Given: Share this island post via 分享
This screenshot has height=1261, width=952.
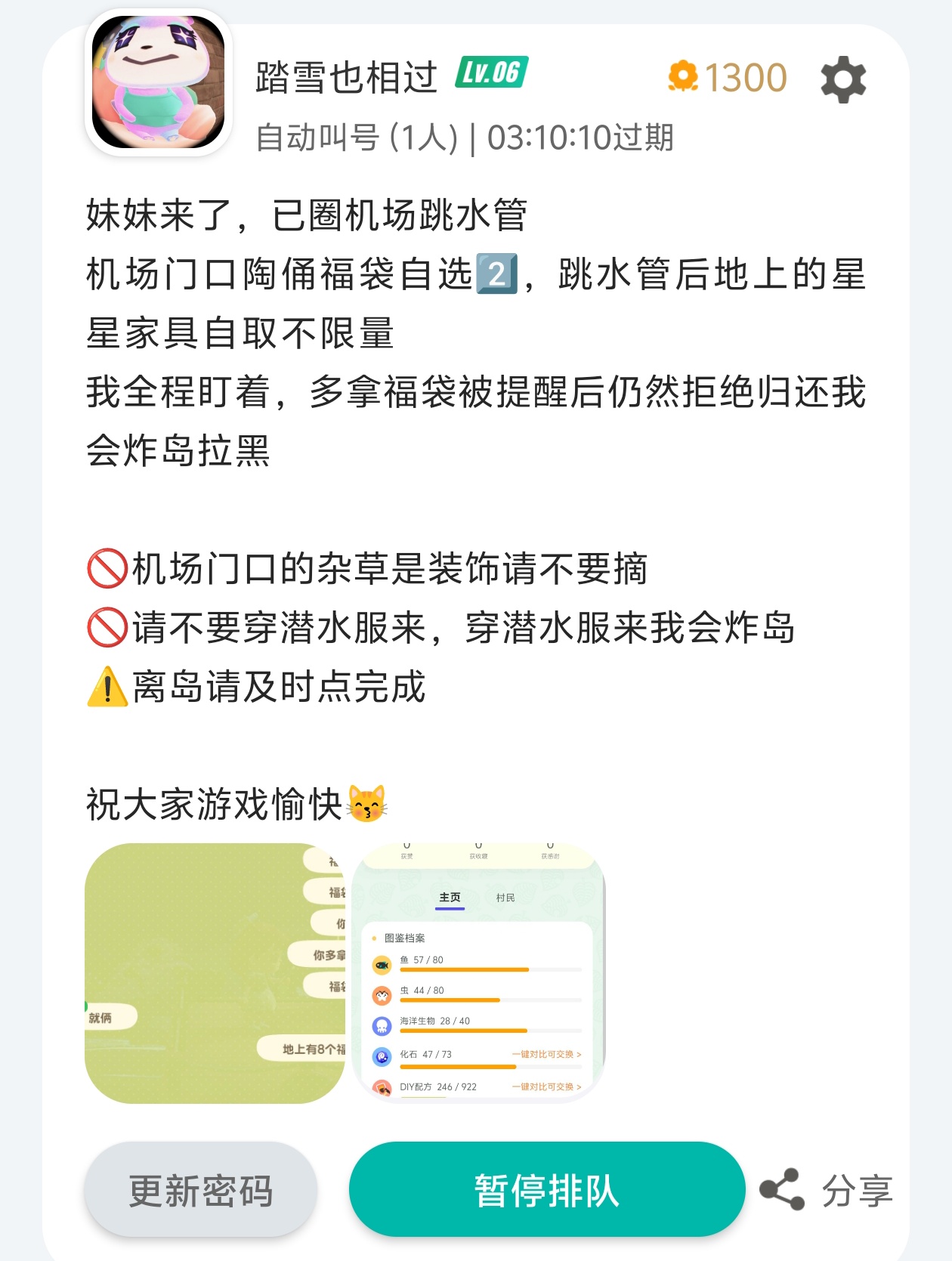Looking at the screenshot, I should click(x=827, y=1191).
